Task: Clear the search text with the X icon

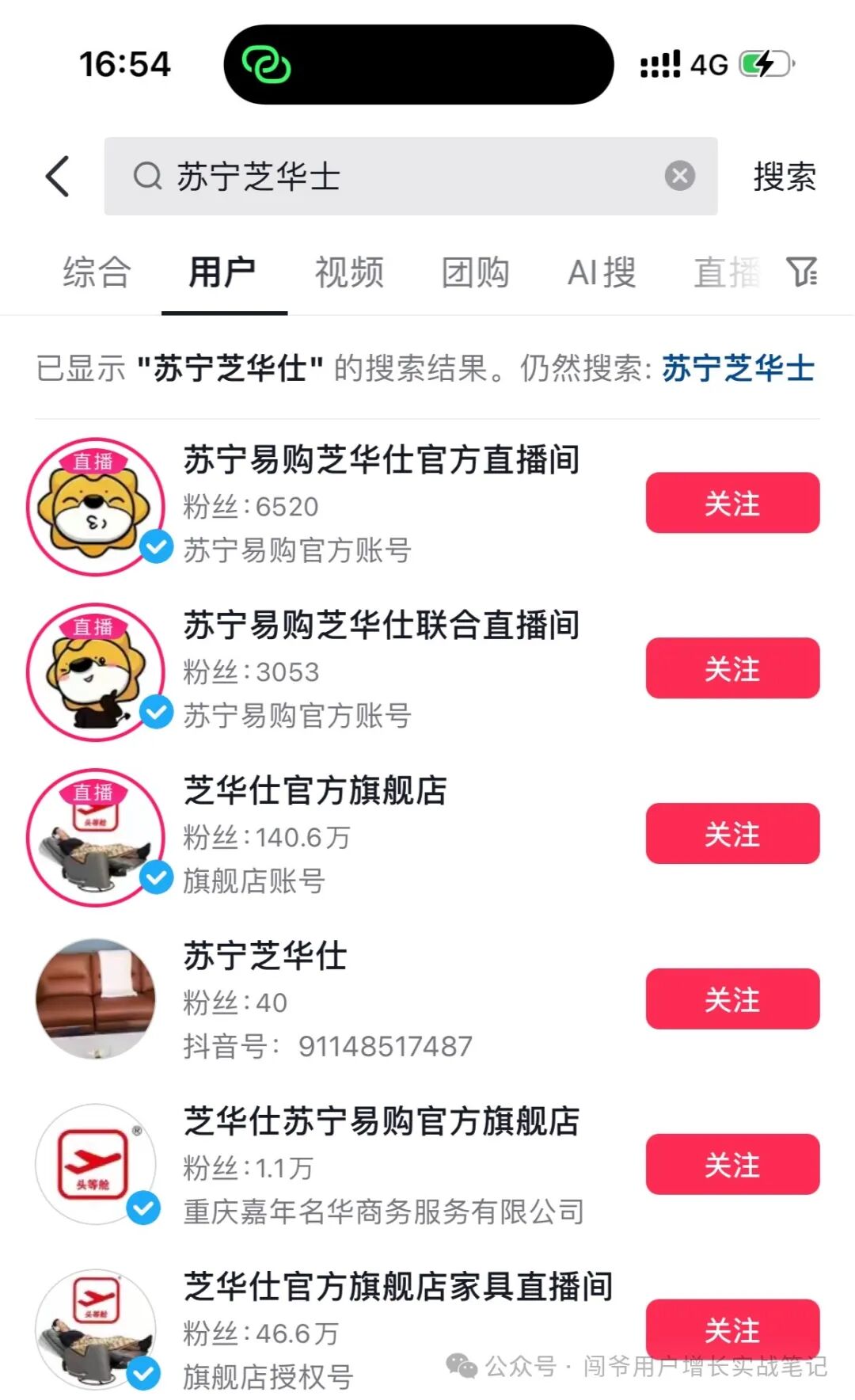Action: point(679,176)
